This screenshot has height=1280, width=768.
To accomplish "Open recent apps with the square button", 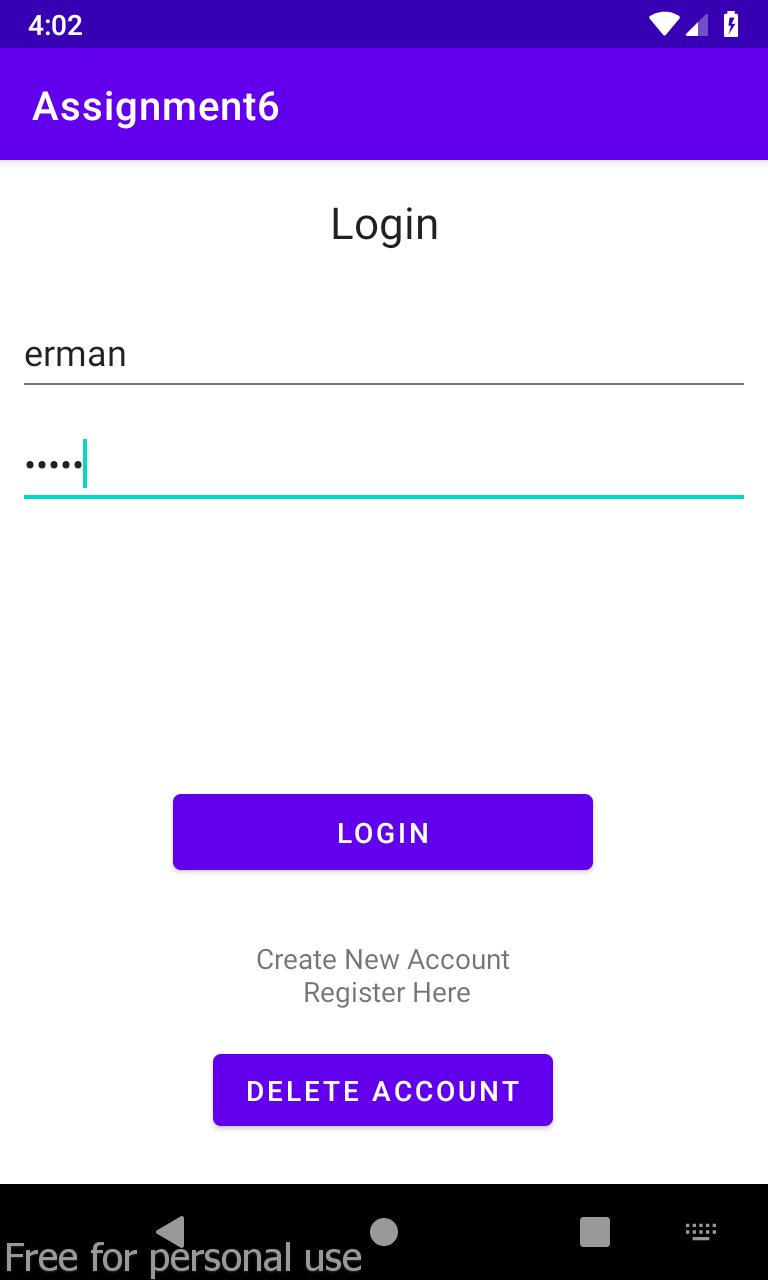I will (594, 1232).
